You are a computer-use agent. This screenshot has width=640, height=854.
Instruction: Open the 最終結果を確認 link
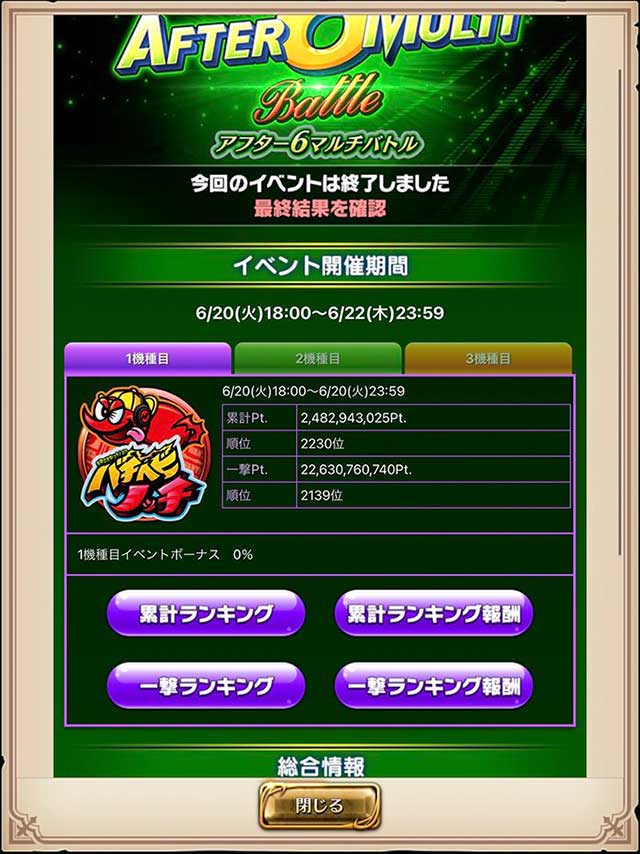tap(320, 210)
